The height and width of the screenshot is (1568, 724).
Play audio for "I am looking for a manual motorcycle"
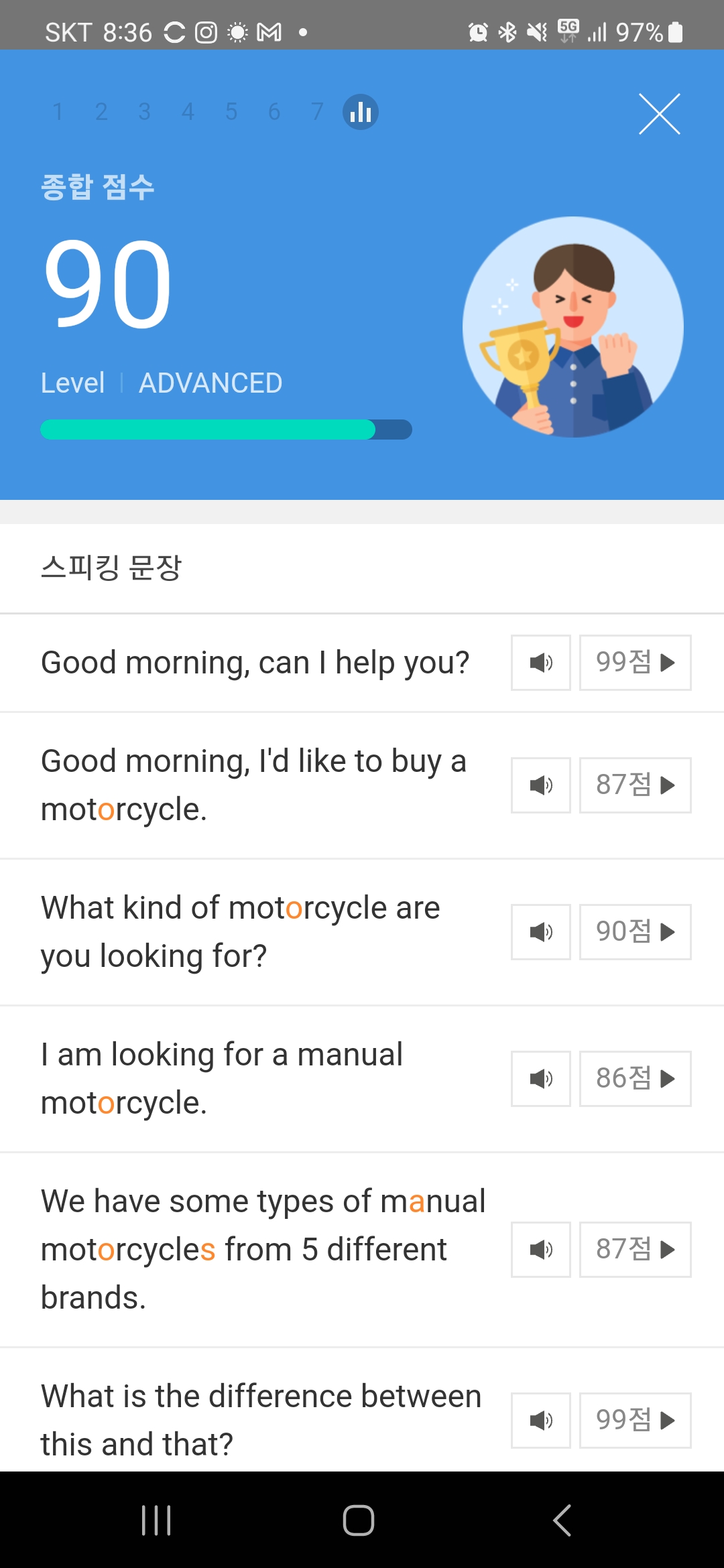click(x=541, y=1079)
